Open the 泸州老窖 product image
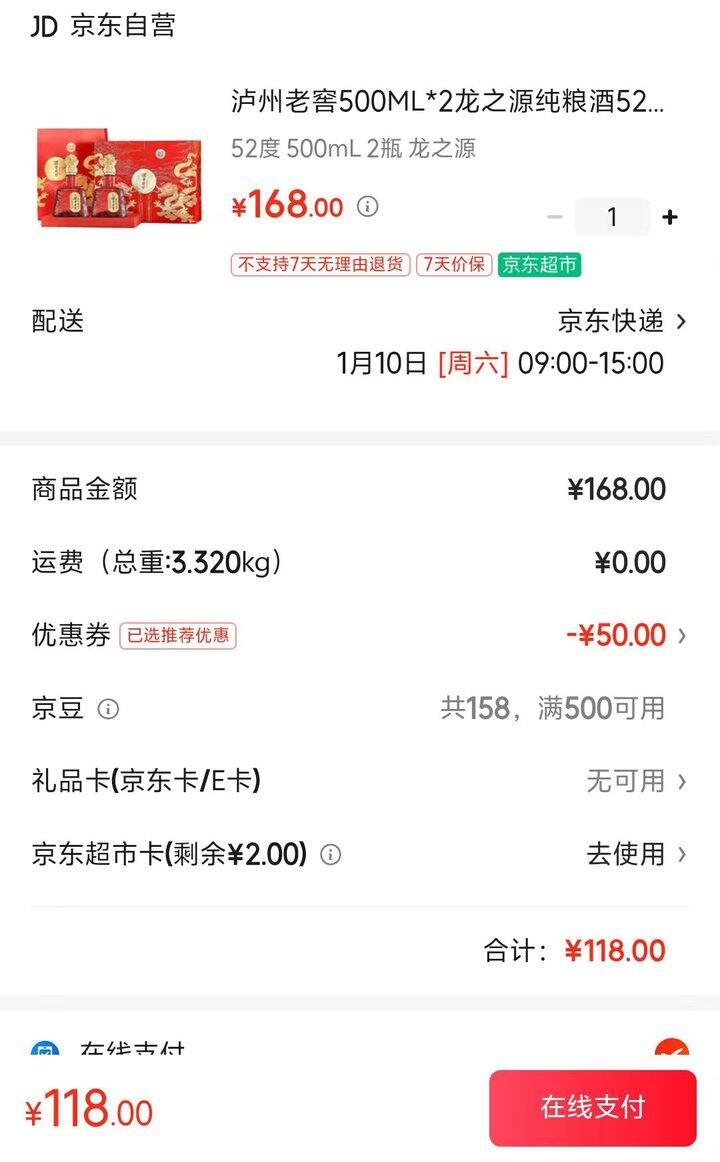The image size is (720, 1162). point(120,179)
